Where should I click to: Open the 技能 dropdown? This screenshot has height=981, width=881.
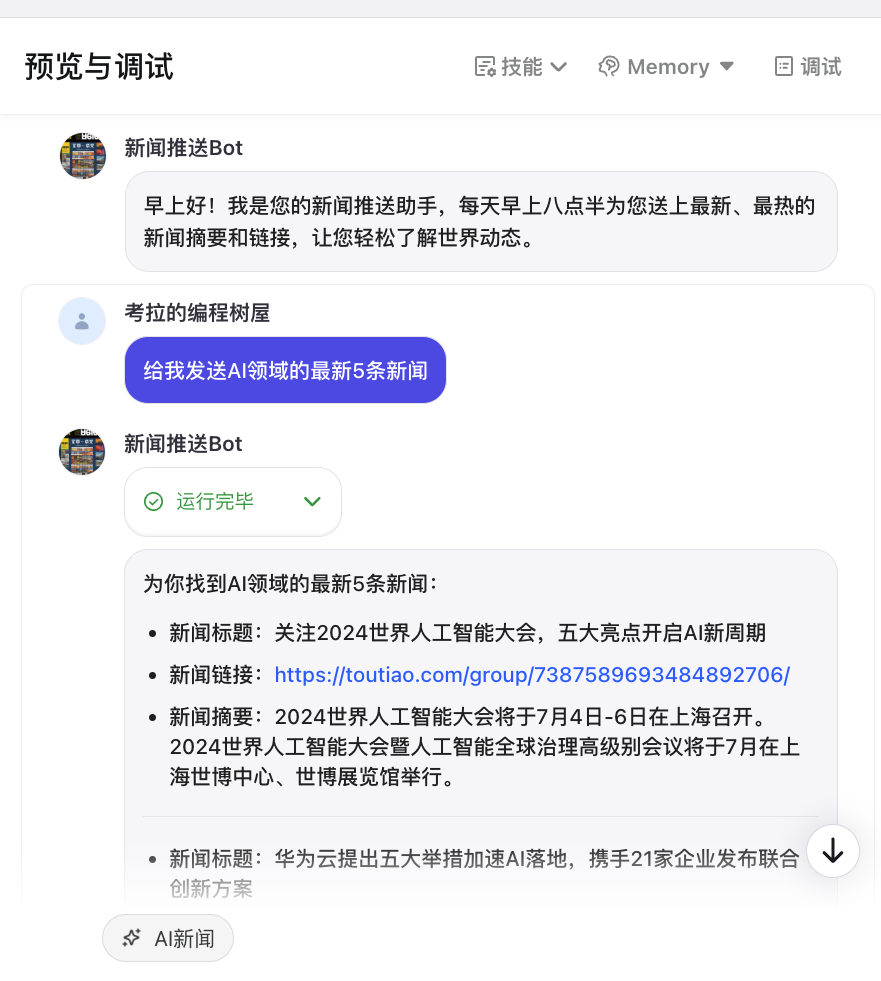coord(520,67)
